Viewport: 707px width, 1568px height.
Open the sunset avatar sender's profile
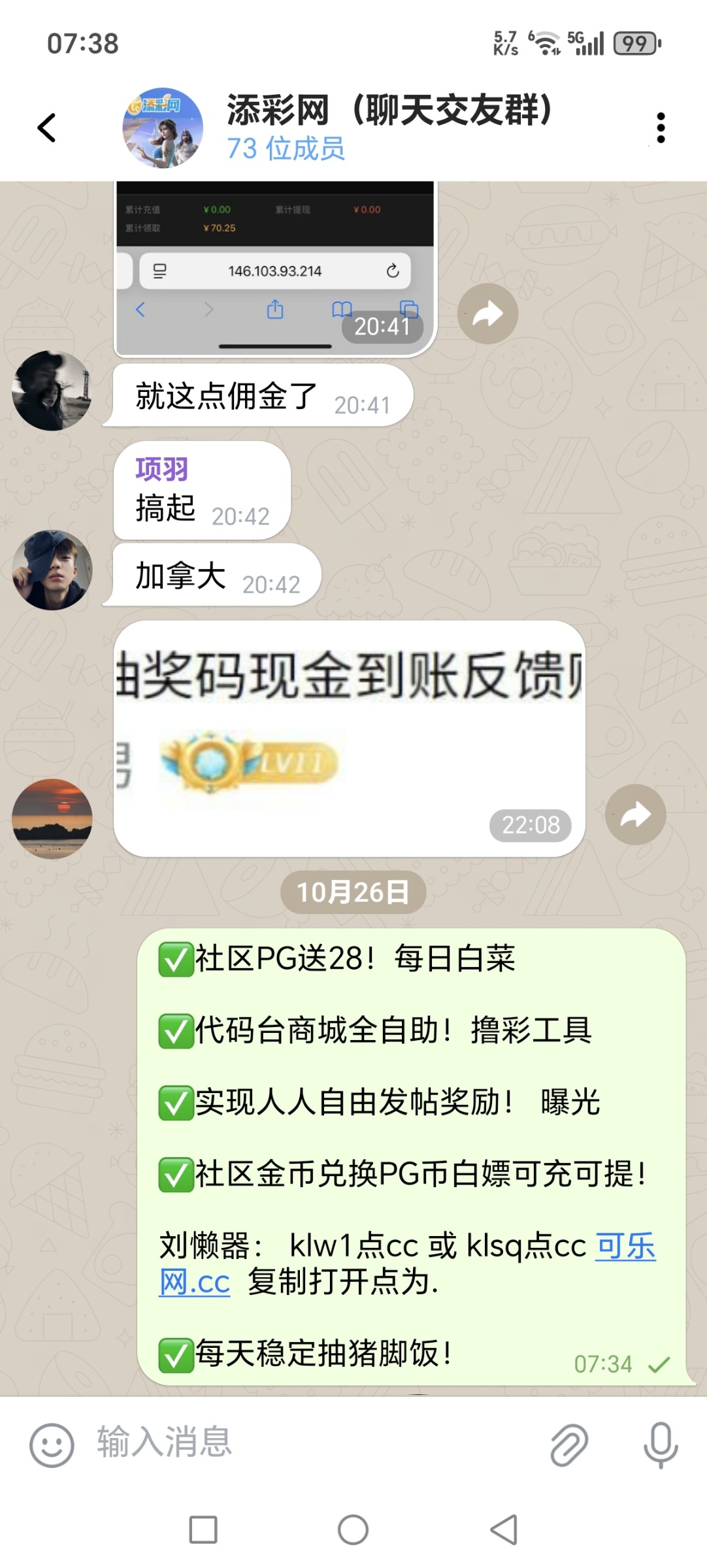tap(52, 819)
